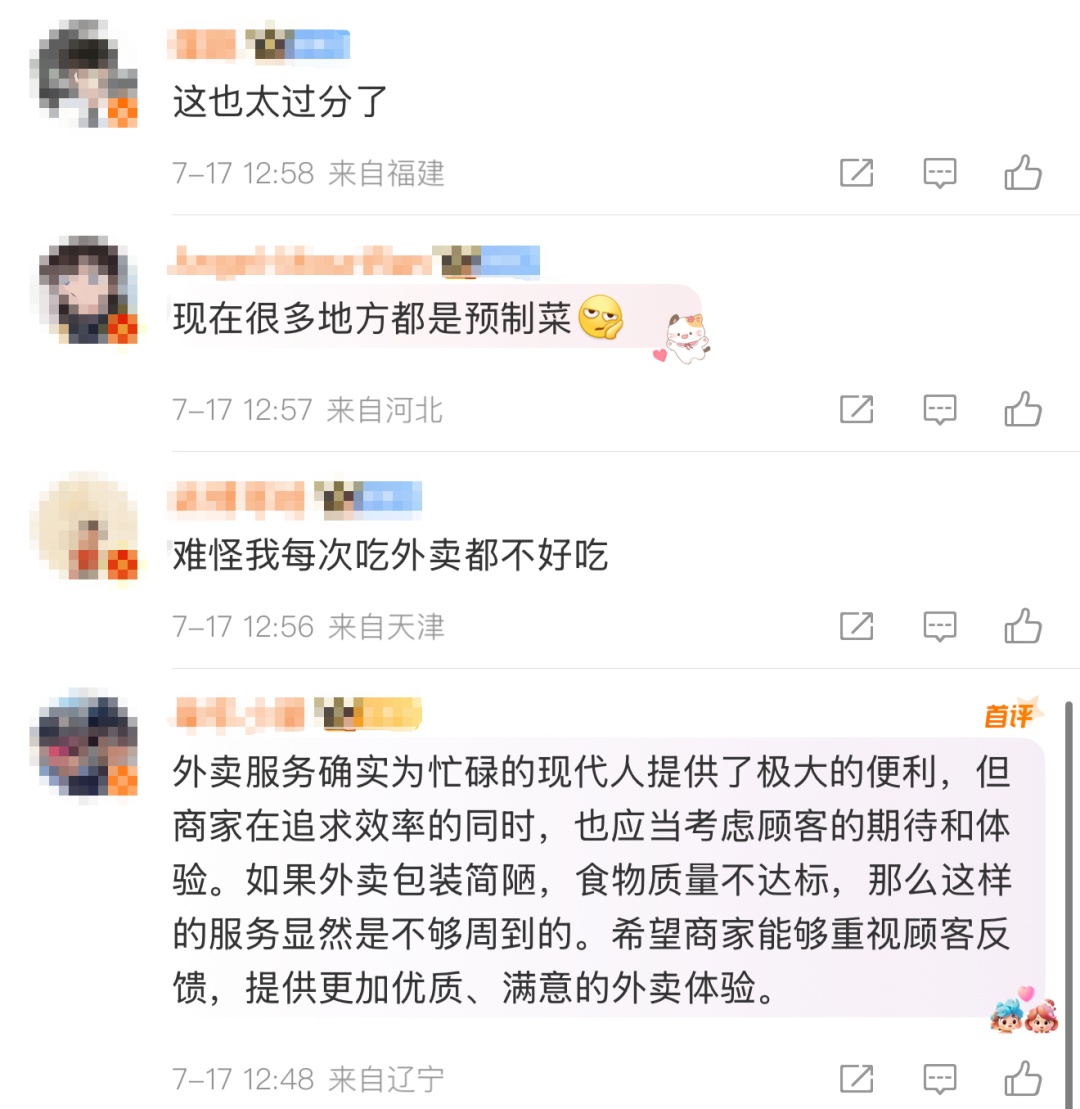1080x1109 pixels.
Task: Repost the 预制菜 comment from 河北
Action: 856,409
